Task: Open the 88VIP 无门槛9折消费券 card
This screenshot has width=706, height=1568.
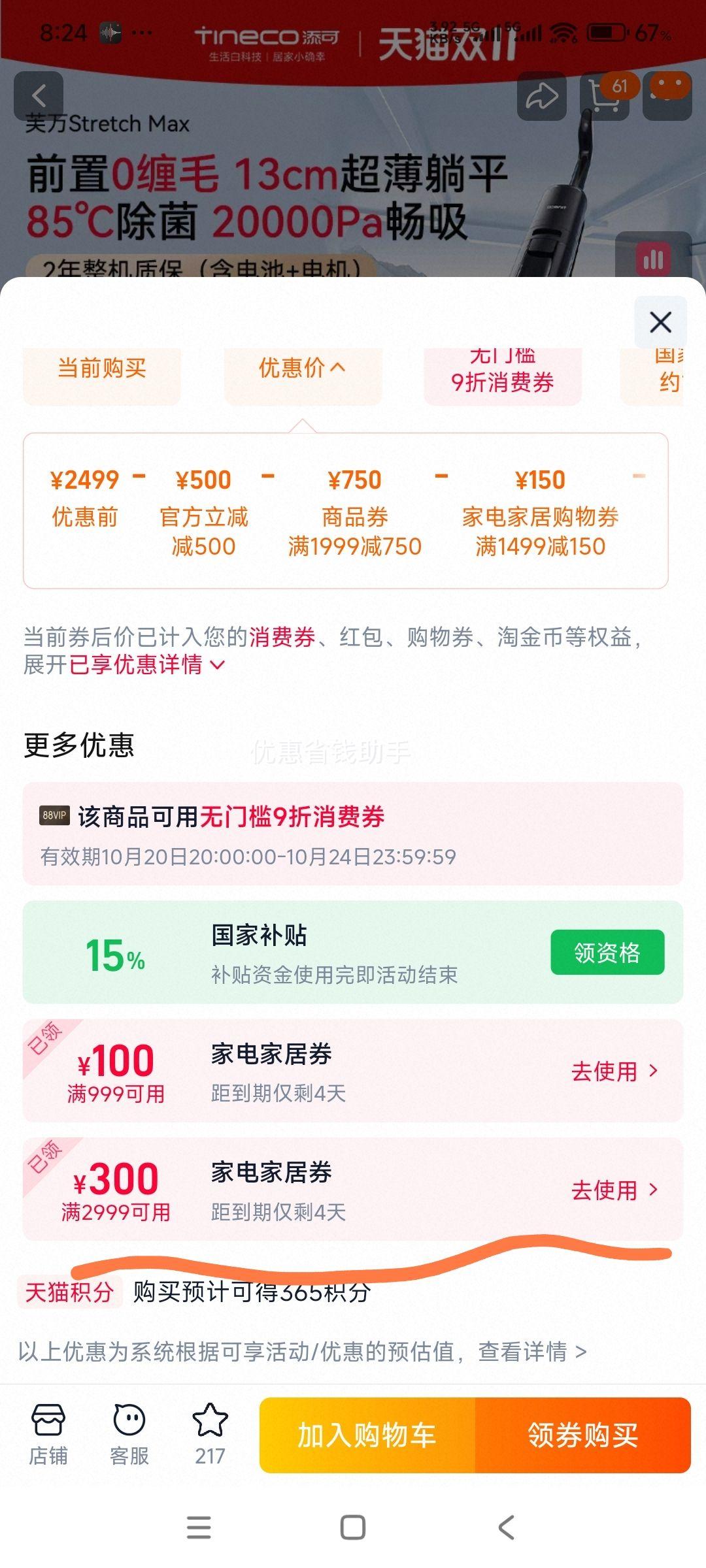Action: point(353,834)
